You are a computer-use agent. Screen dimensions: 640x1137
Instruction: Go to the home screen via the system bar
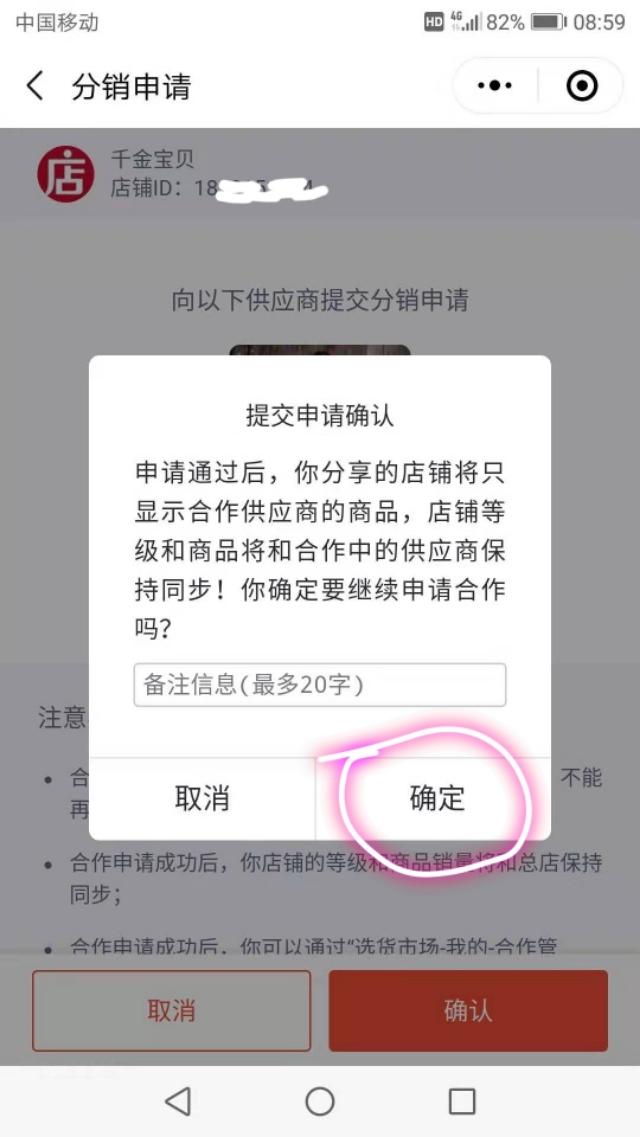pyautogui.click(x=320, y=1101)
